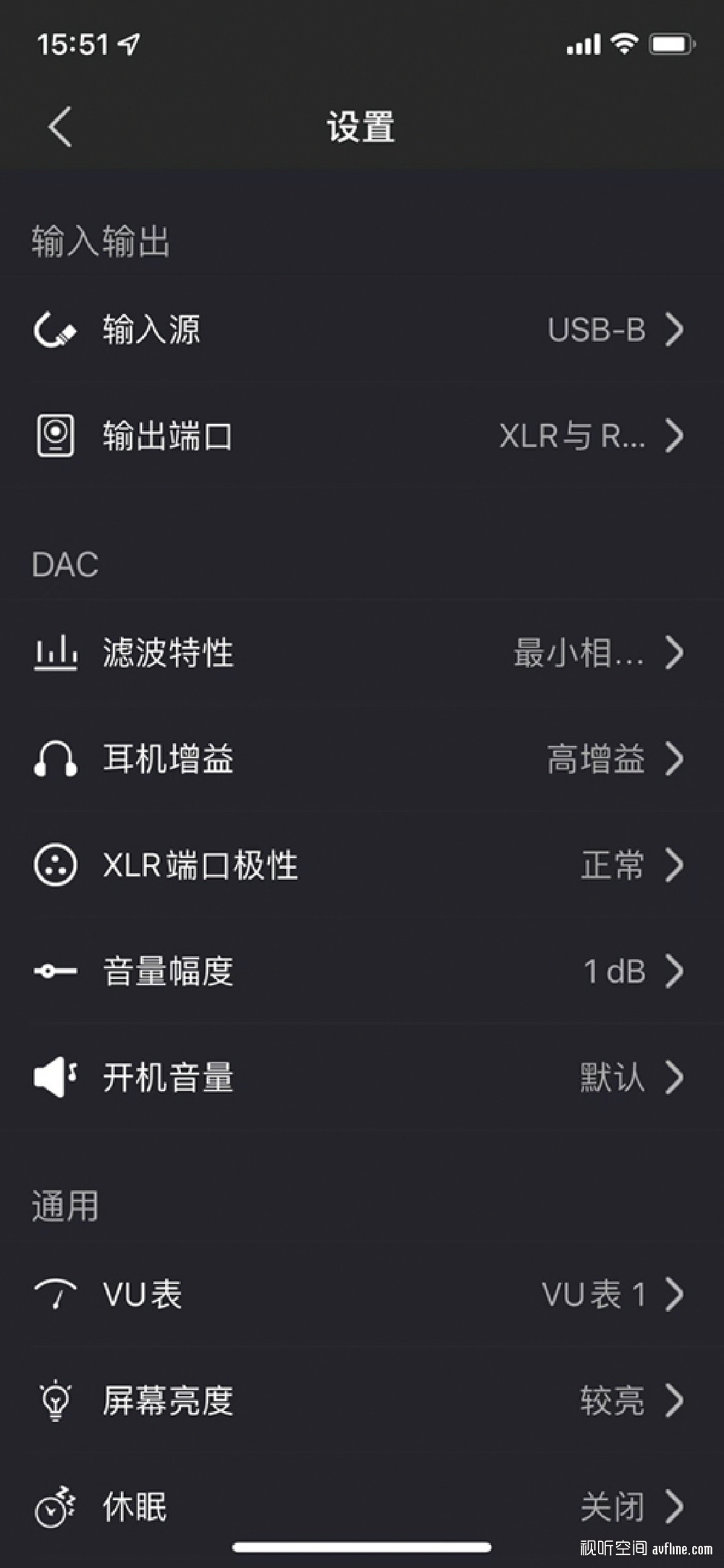Open the 输入源 setting
The width and height of the screenshot is (724, 1568).
pyautogui.click(x=362, y=330)
